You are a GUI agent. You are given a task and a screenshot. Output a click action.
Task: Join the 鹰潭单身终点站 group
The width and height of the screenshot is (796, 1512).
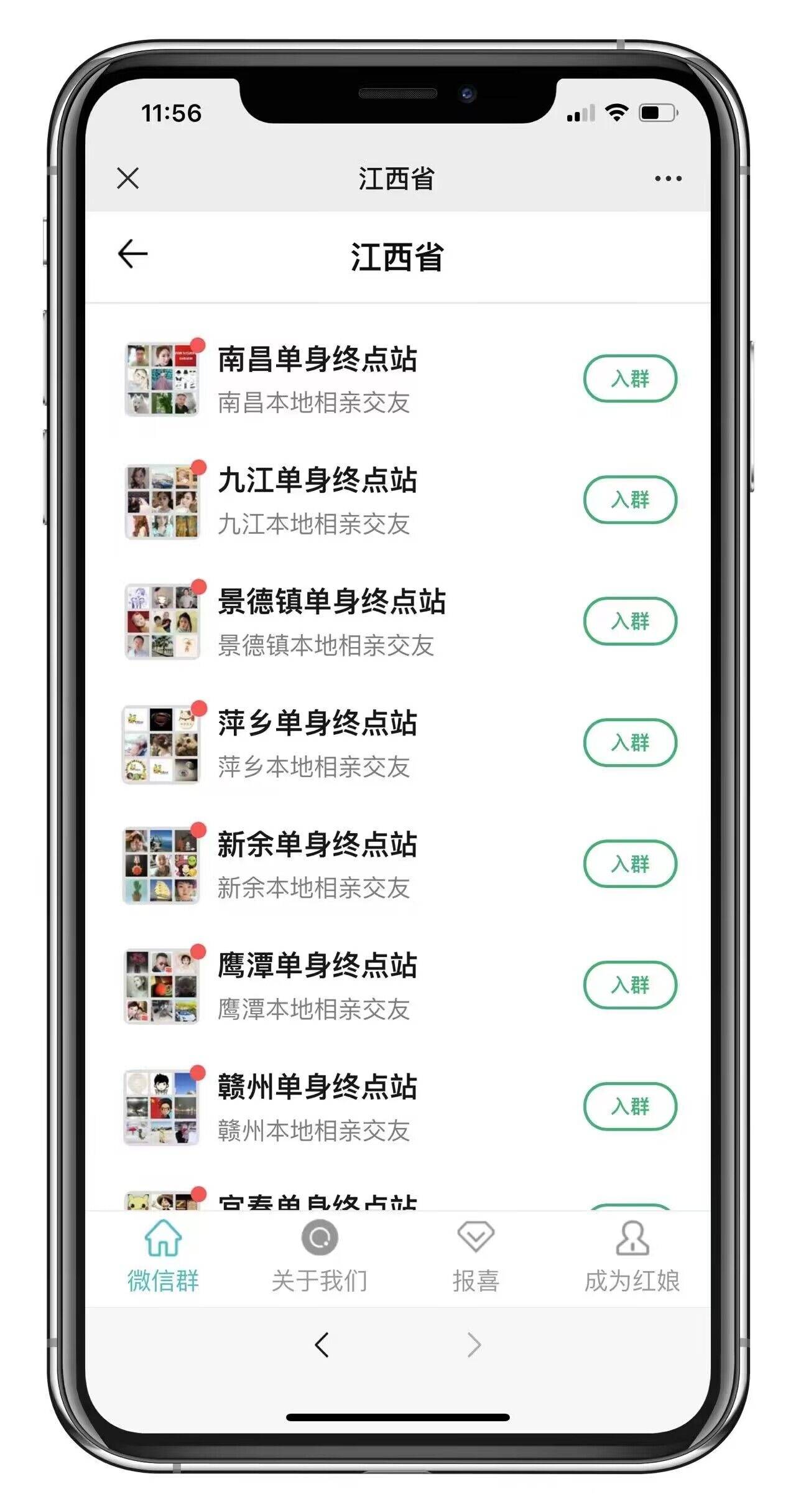[x=629, y=985]
